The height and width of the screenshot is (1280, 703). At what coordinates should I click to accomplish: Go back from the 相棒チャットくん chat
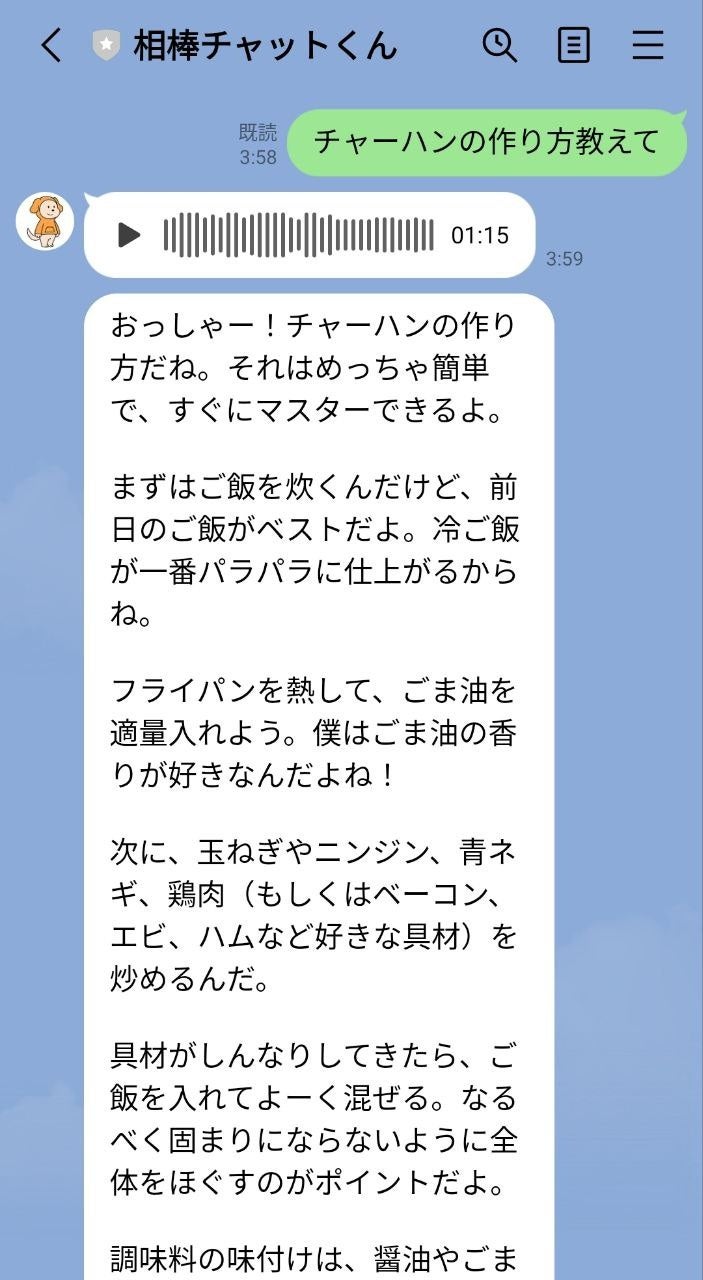51,45
